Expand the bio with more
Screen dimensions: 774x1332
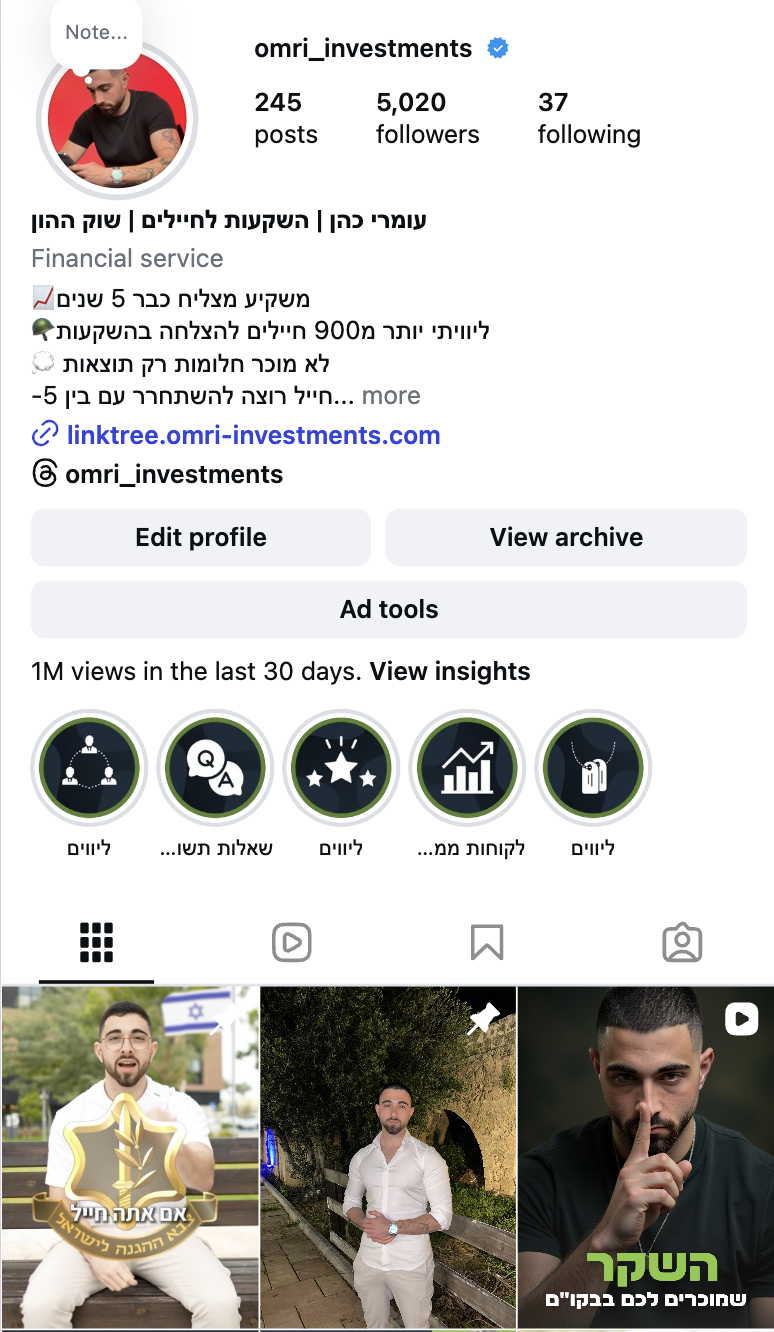(391, 396)
